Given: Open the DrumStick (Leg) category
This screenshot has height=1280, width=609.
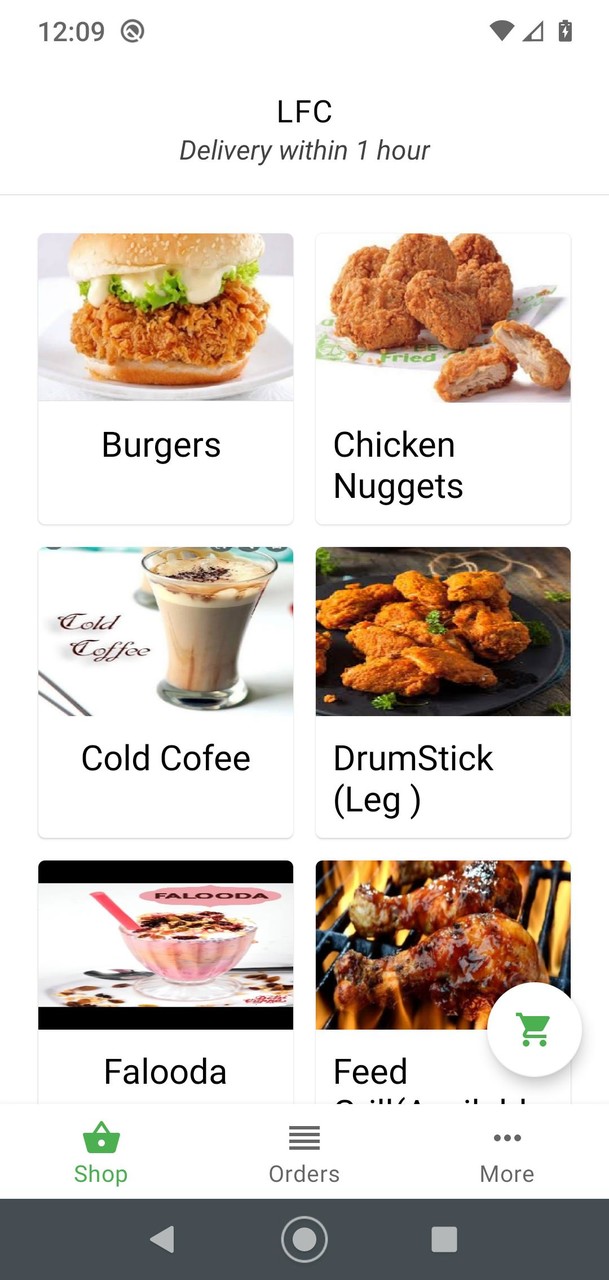Looking at the screenshot, I should (443, 691).
